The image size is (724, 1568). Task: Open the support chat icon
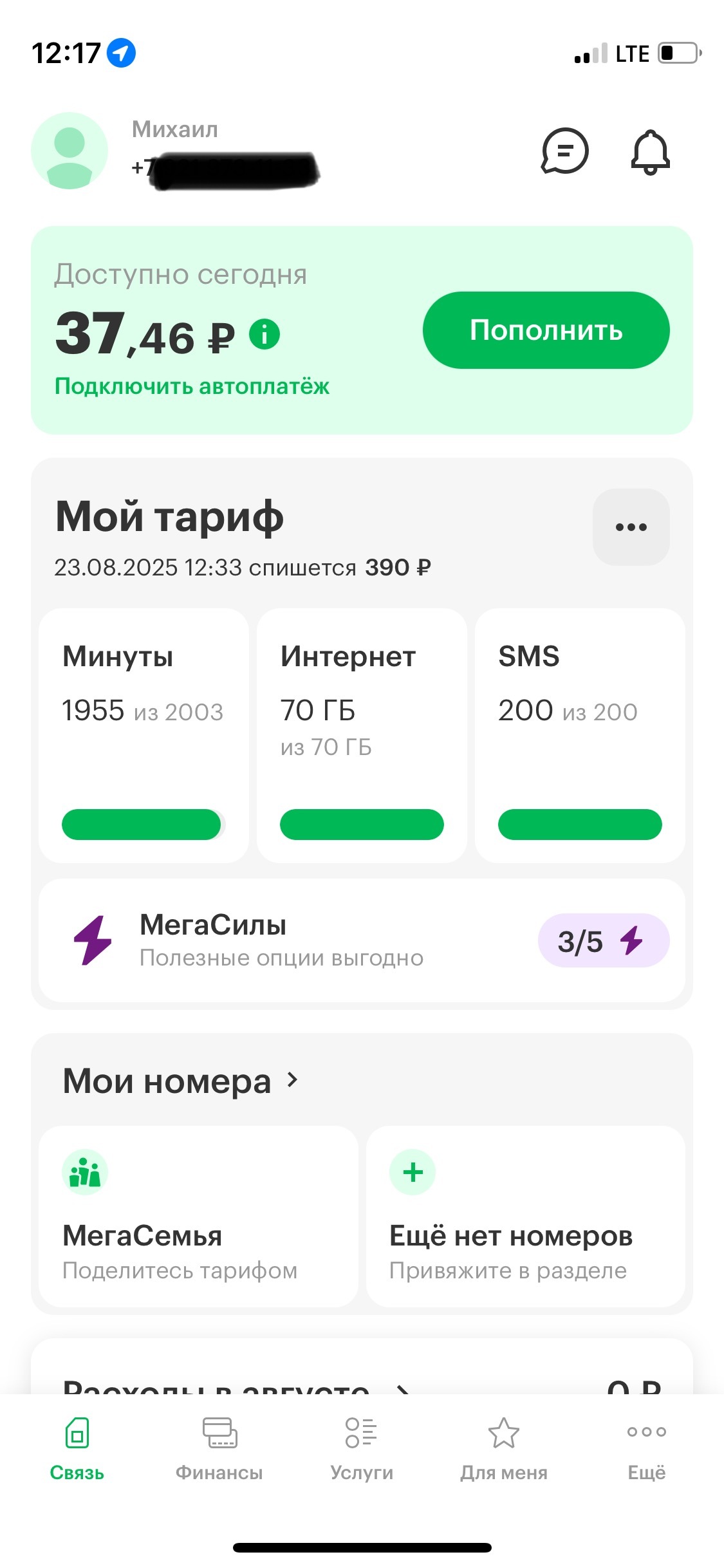pyautogui.click(x=564, y=151)
